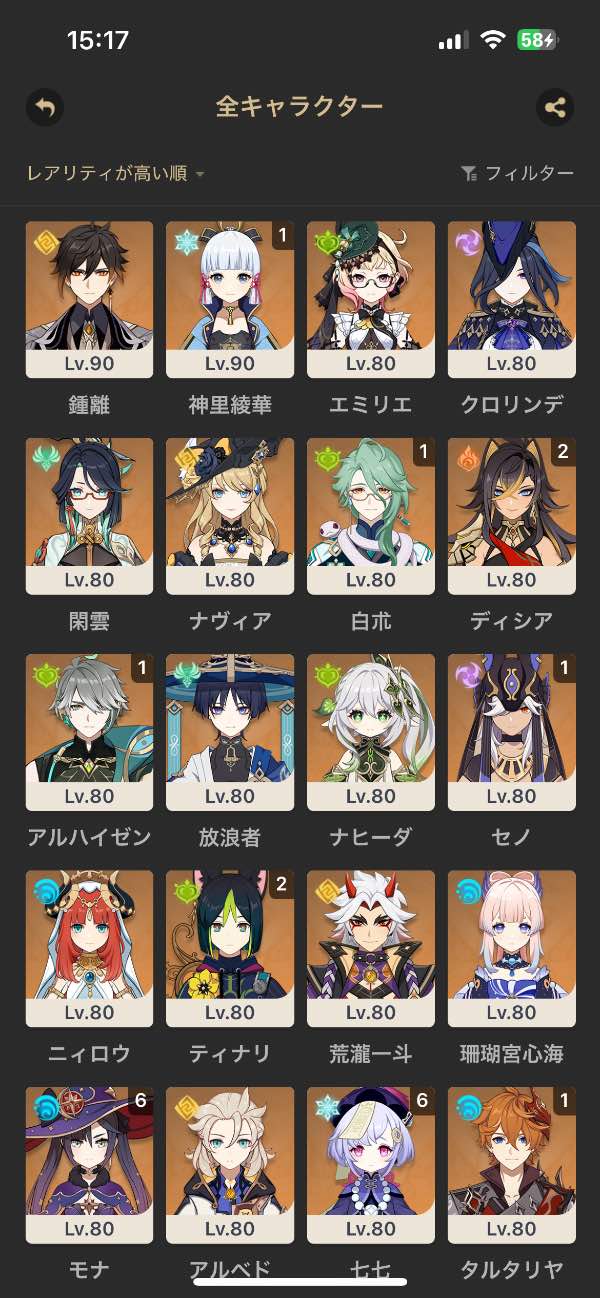Open 鍾離 character card

point(89,299)
